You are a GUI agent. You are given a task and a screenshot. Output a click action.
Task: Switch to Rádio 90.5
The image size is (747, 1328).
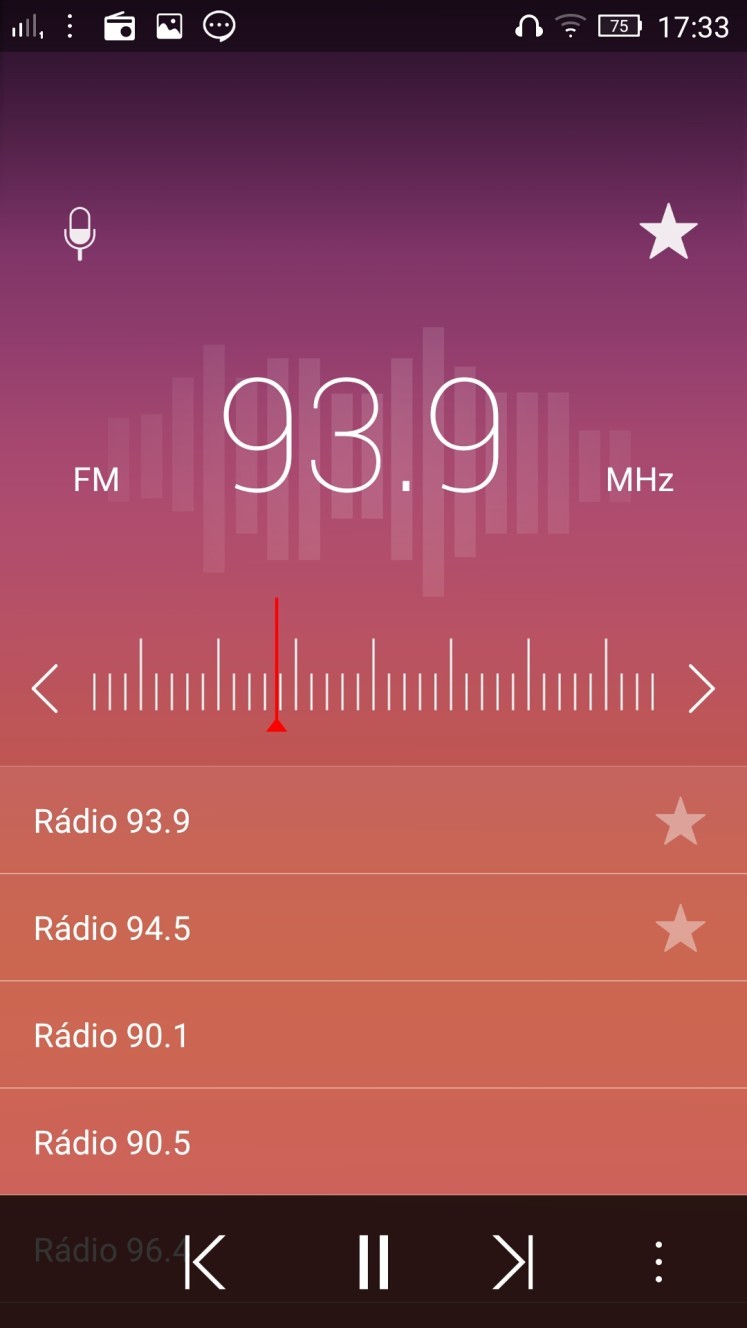point(373,1141)
